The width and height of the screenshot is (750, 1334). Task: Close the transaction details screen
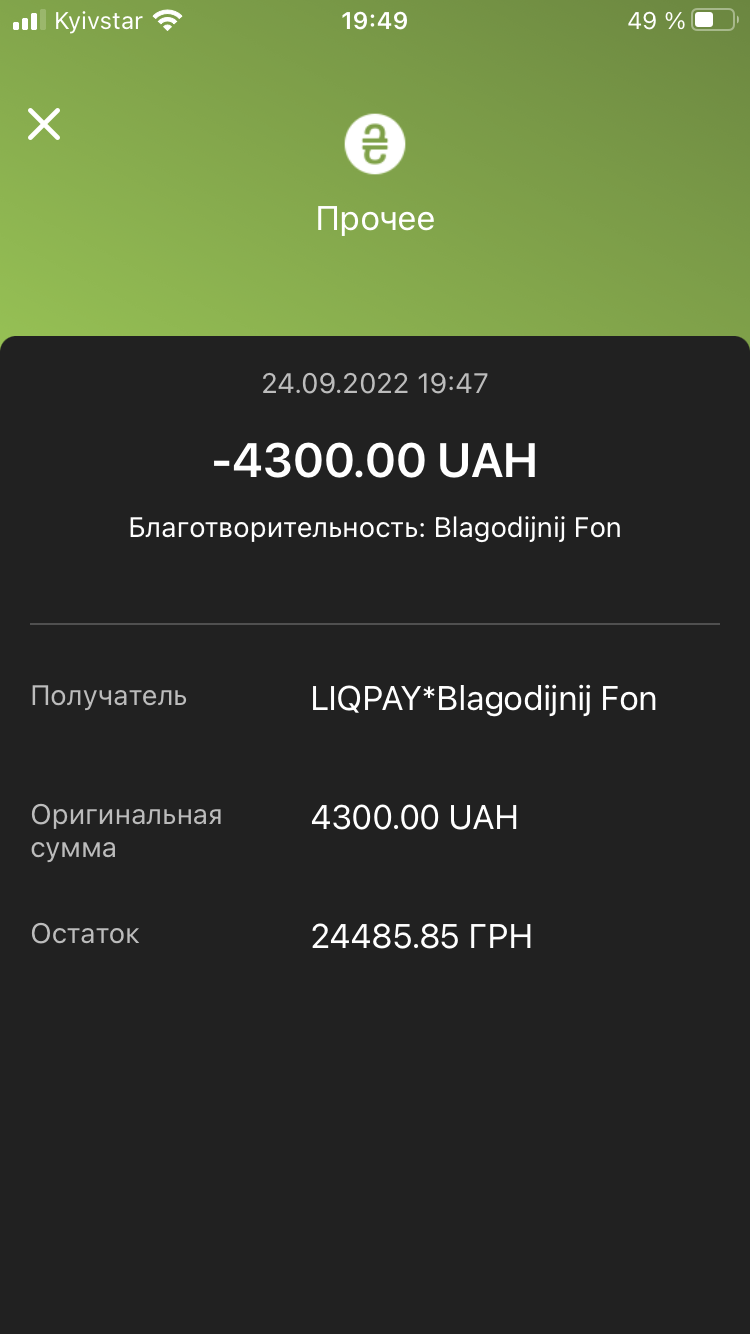[x=44, y=124]
